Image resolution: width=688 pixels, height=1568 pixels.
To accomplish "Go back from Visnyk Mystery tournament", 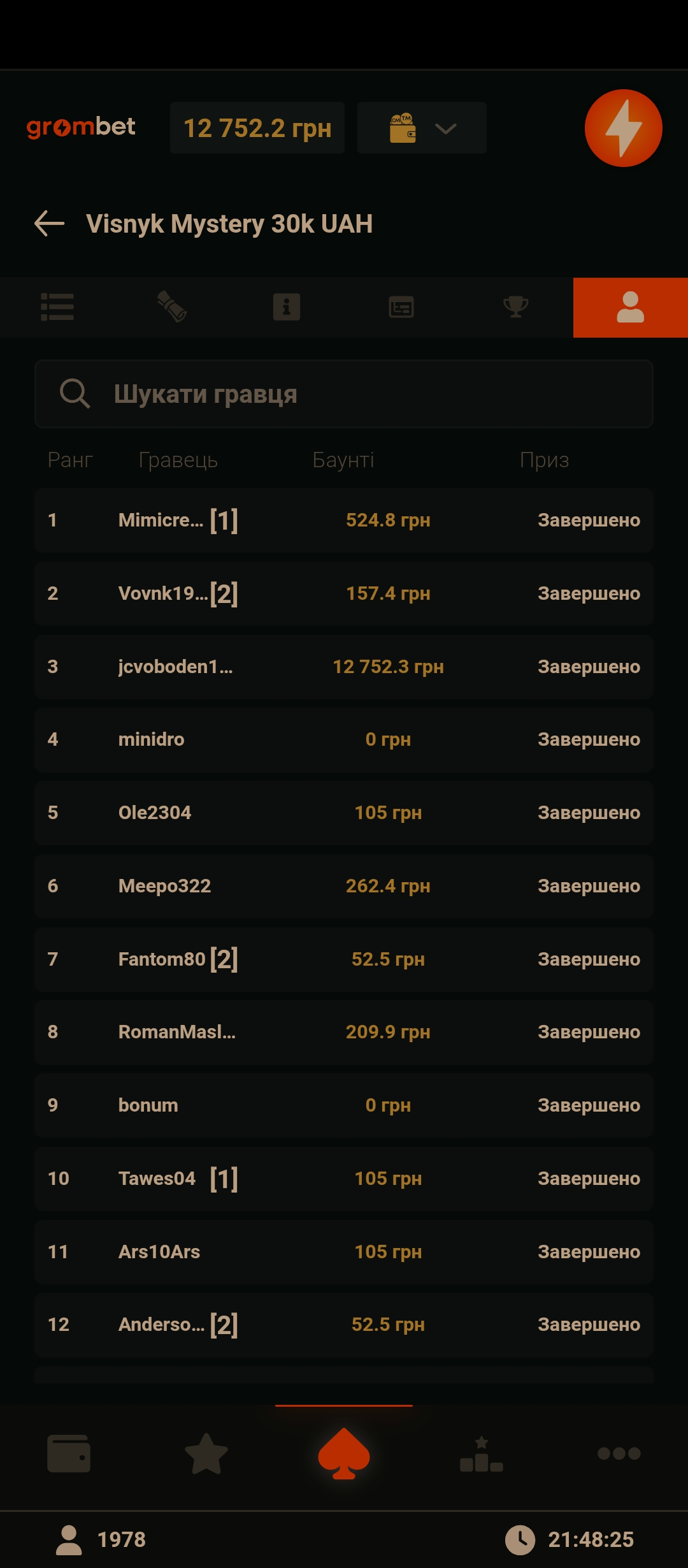I will [x=50, y=224].
